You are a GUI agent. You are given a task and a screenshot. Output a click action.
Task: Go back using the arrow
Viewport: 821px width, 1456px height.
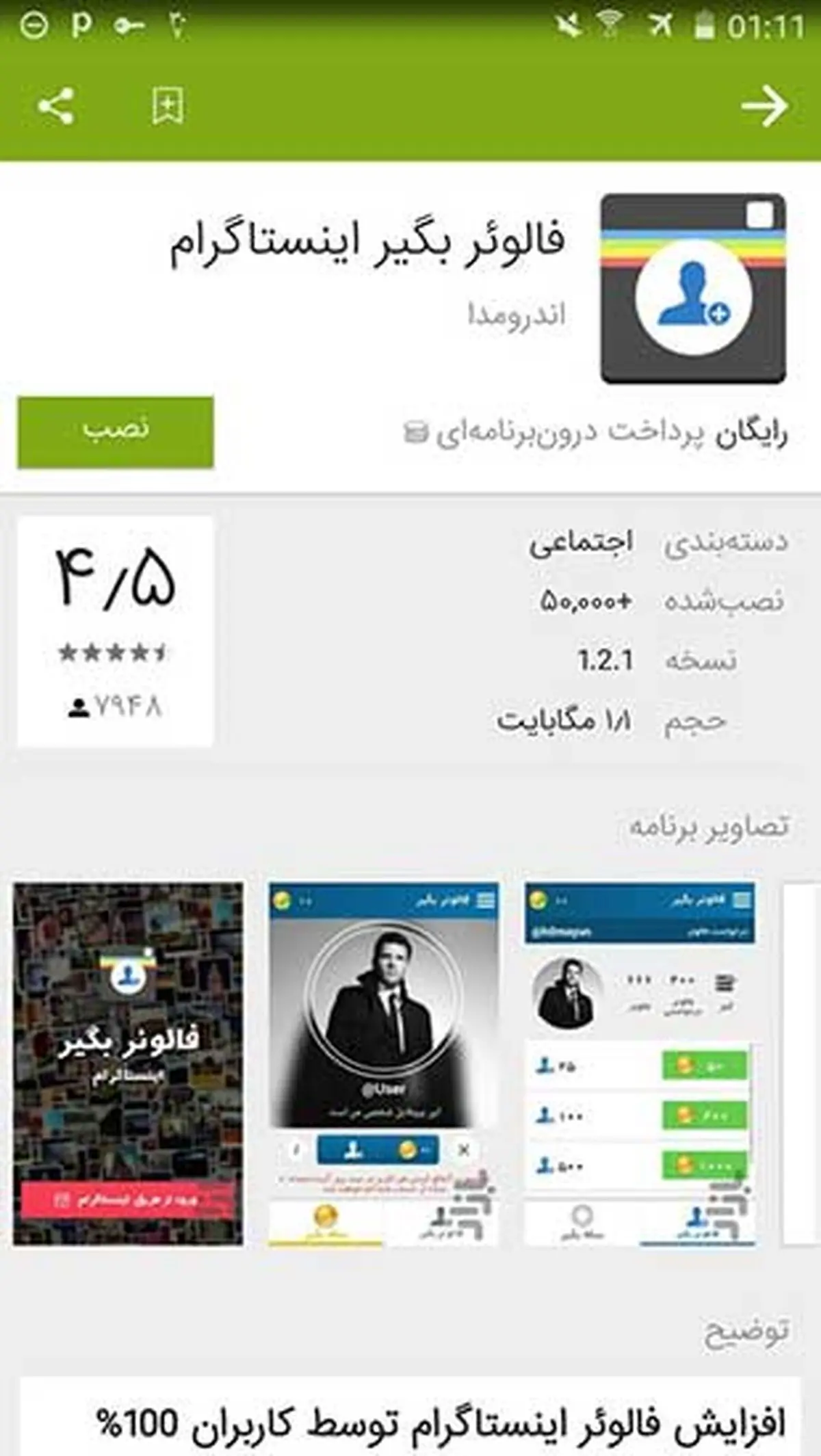click(764, 106)
